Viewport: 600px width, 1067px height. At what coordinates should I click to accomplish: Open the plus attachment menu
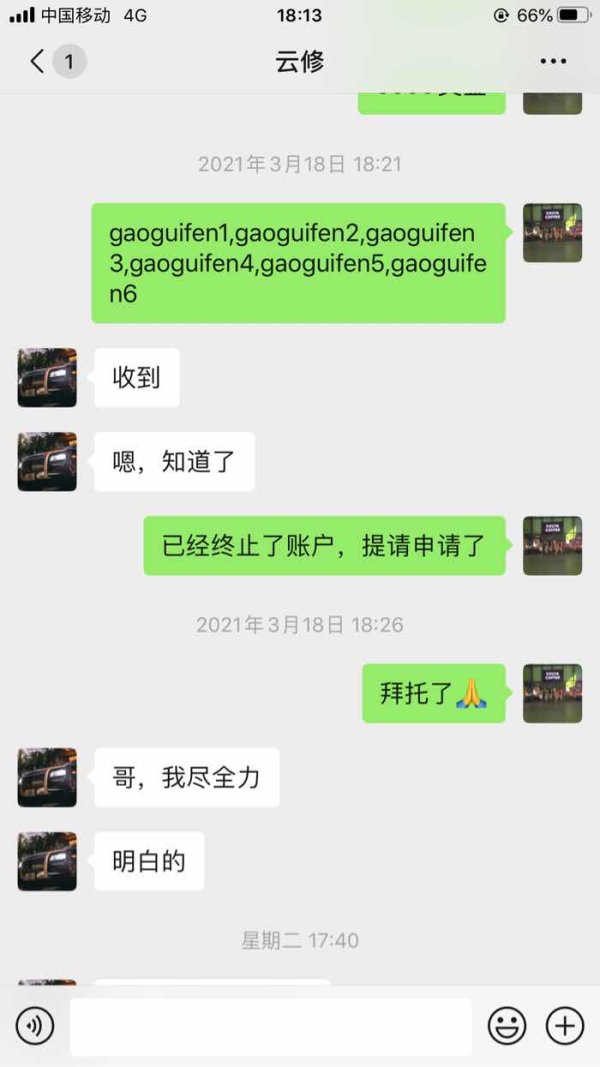[x=565, y=1025]
